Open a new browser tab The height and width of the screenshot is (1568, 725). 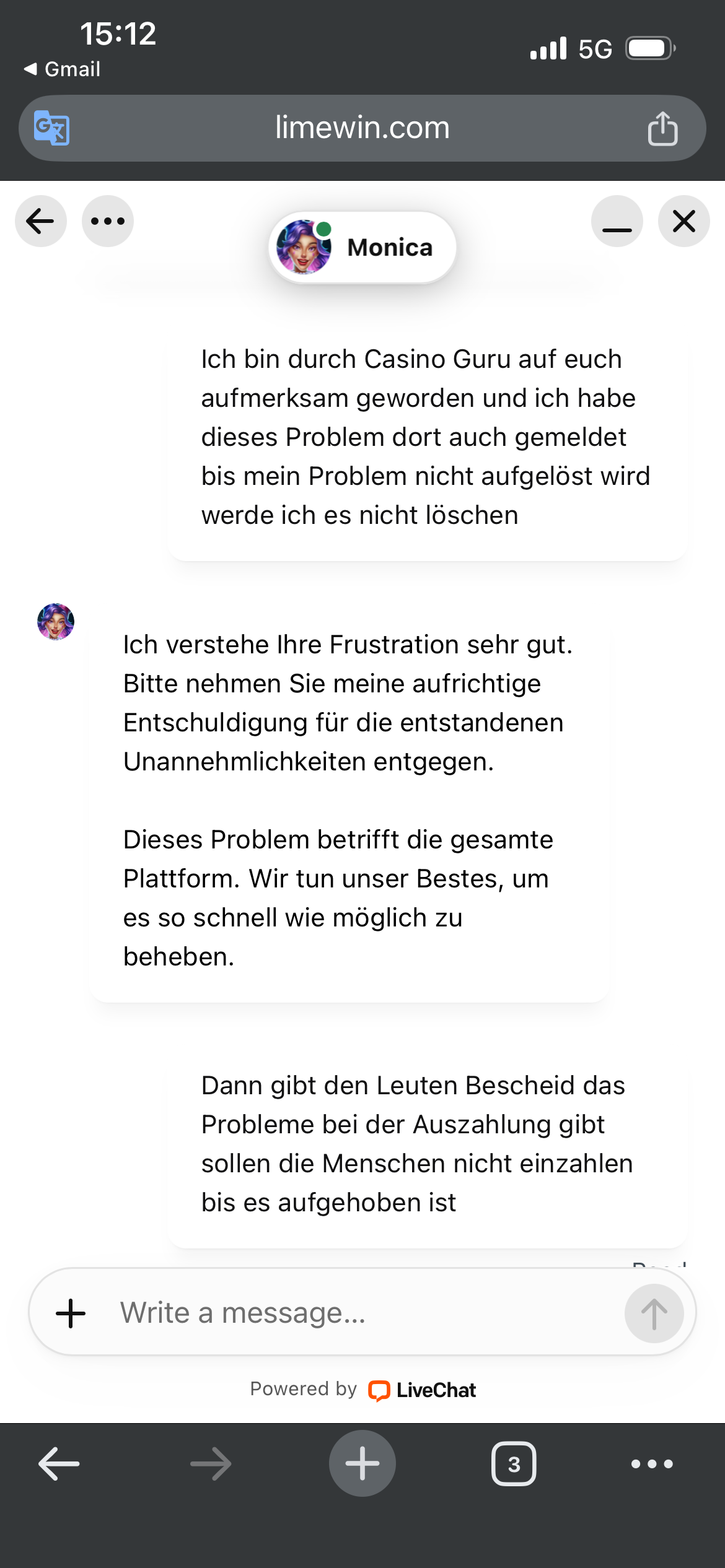click(362, 1464)
